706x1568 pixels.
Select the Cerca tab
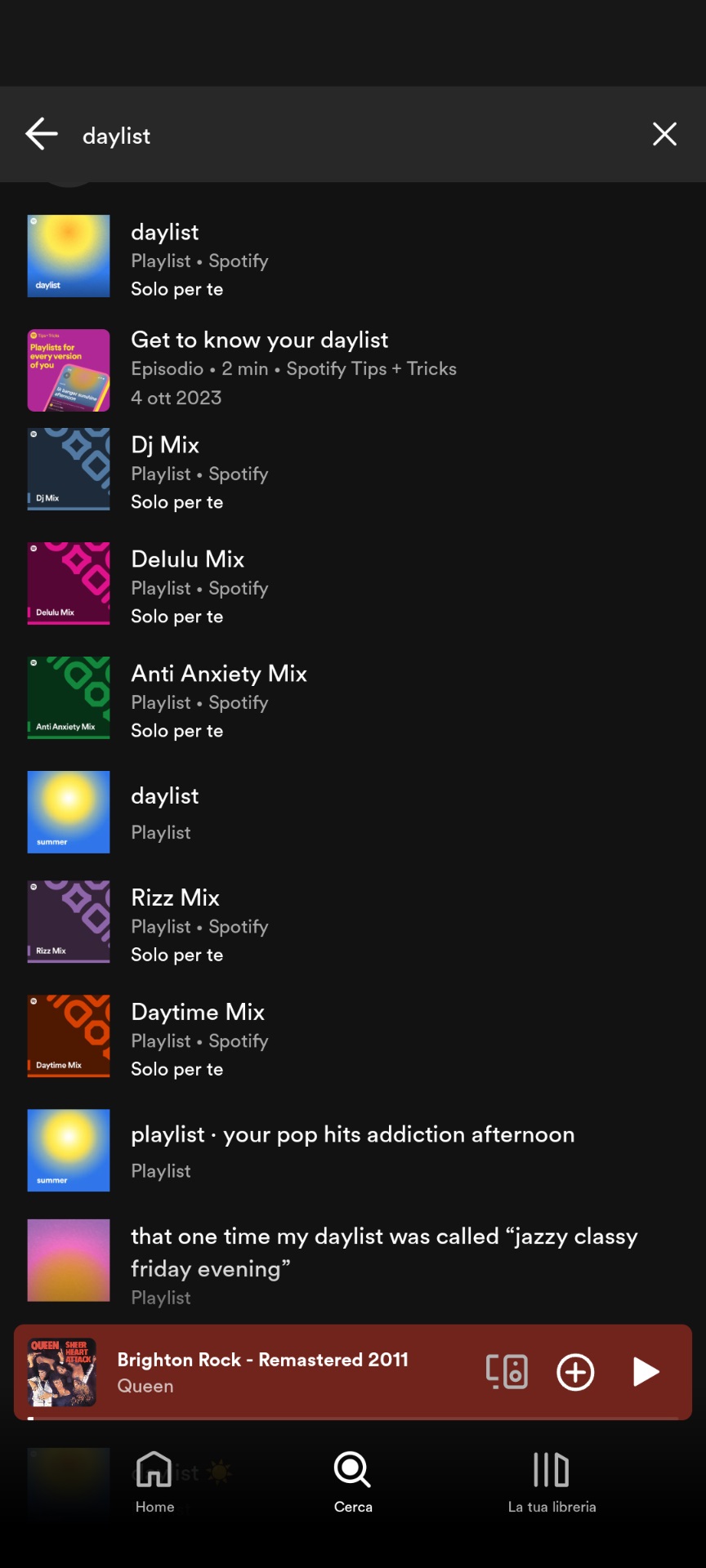coord(353,1482)
